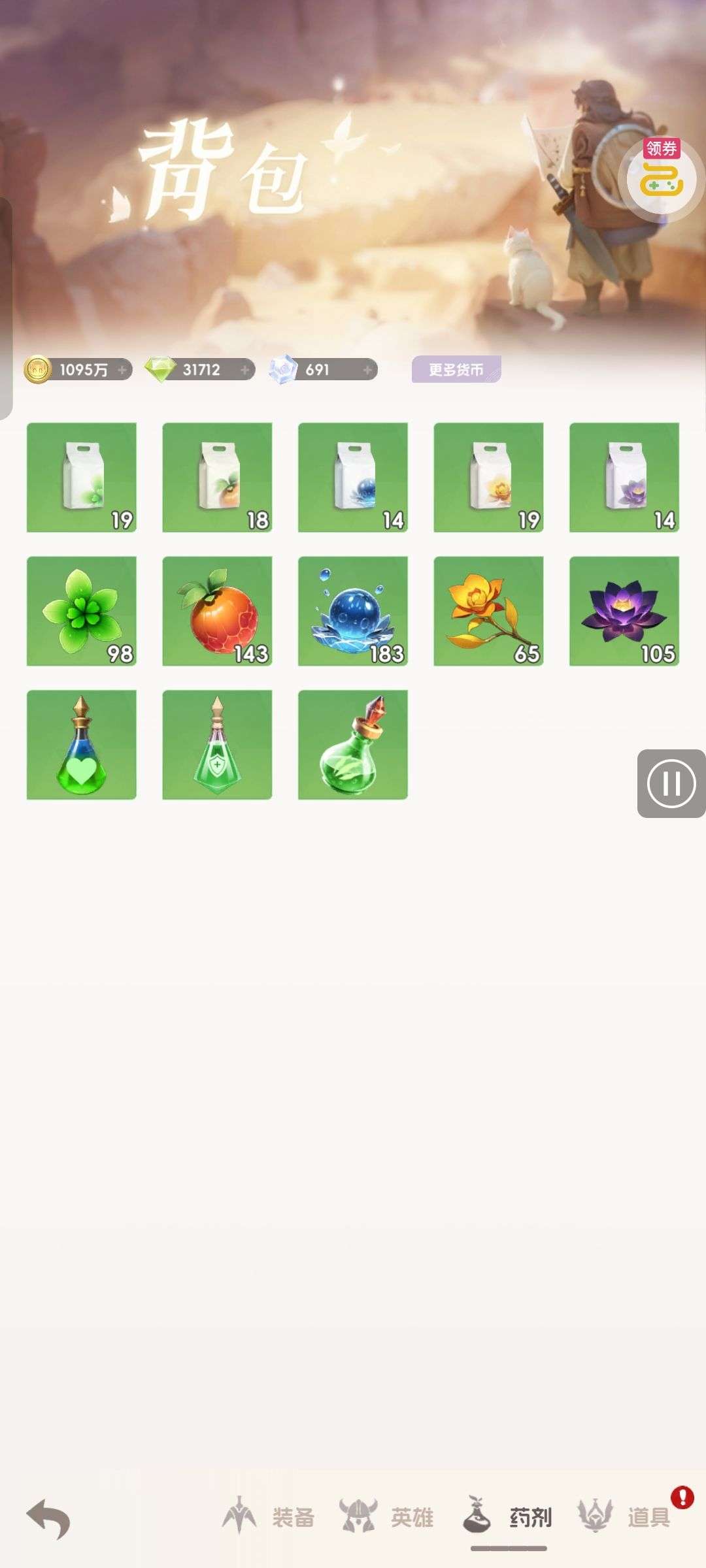Choose the golden flower item
Viewport: 706px width, 1568px height.
coord(488,611)
